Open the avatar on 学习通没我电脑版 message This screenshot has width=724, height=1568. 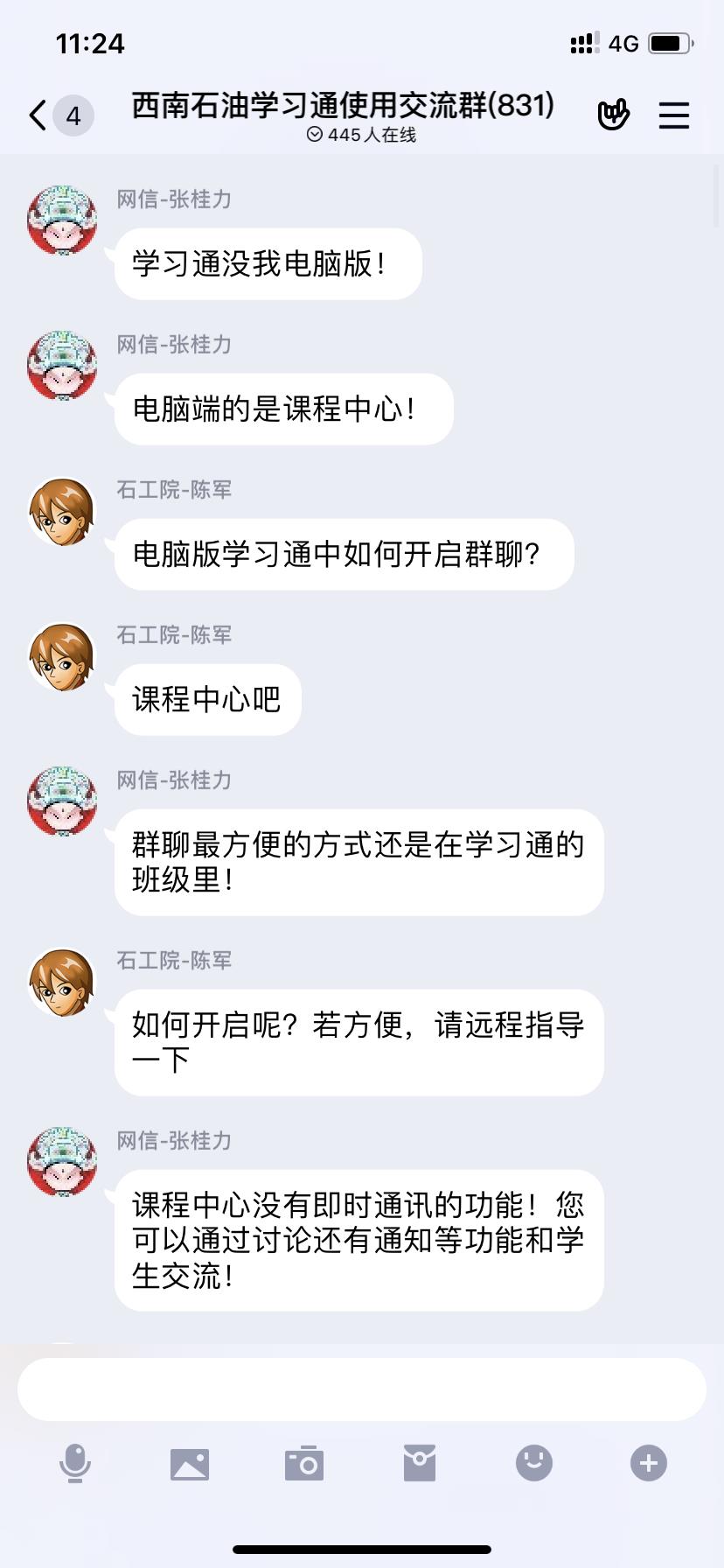62,220
